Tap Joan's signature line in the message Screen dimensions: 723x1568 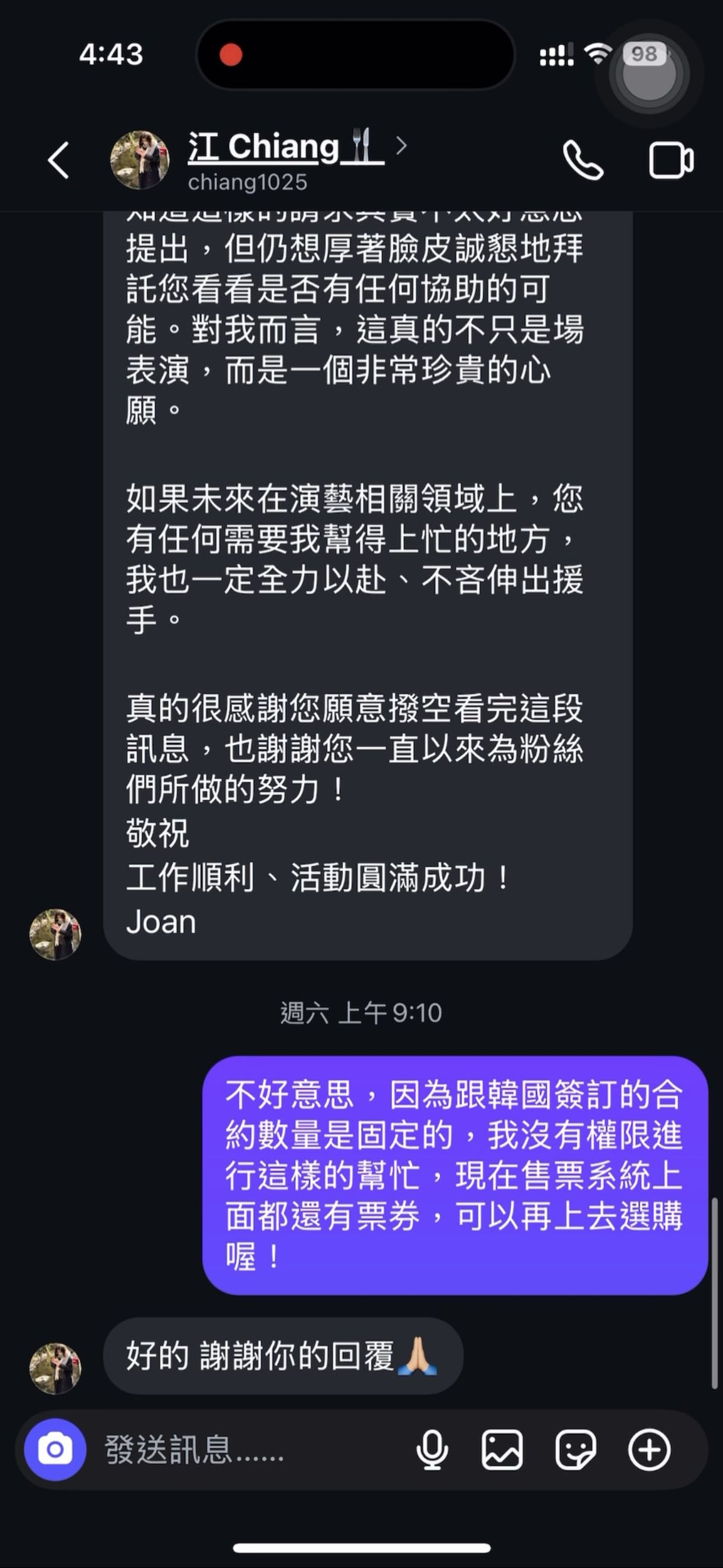[x=160, y=921]
